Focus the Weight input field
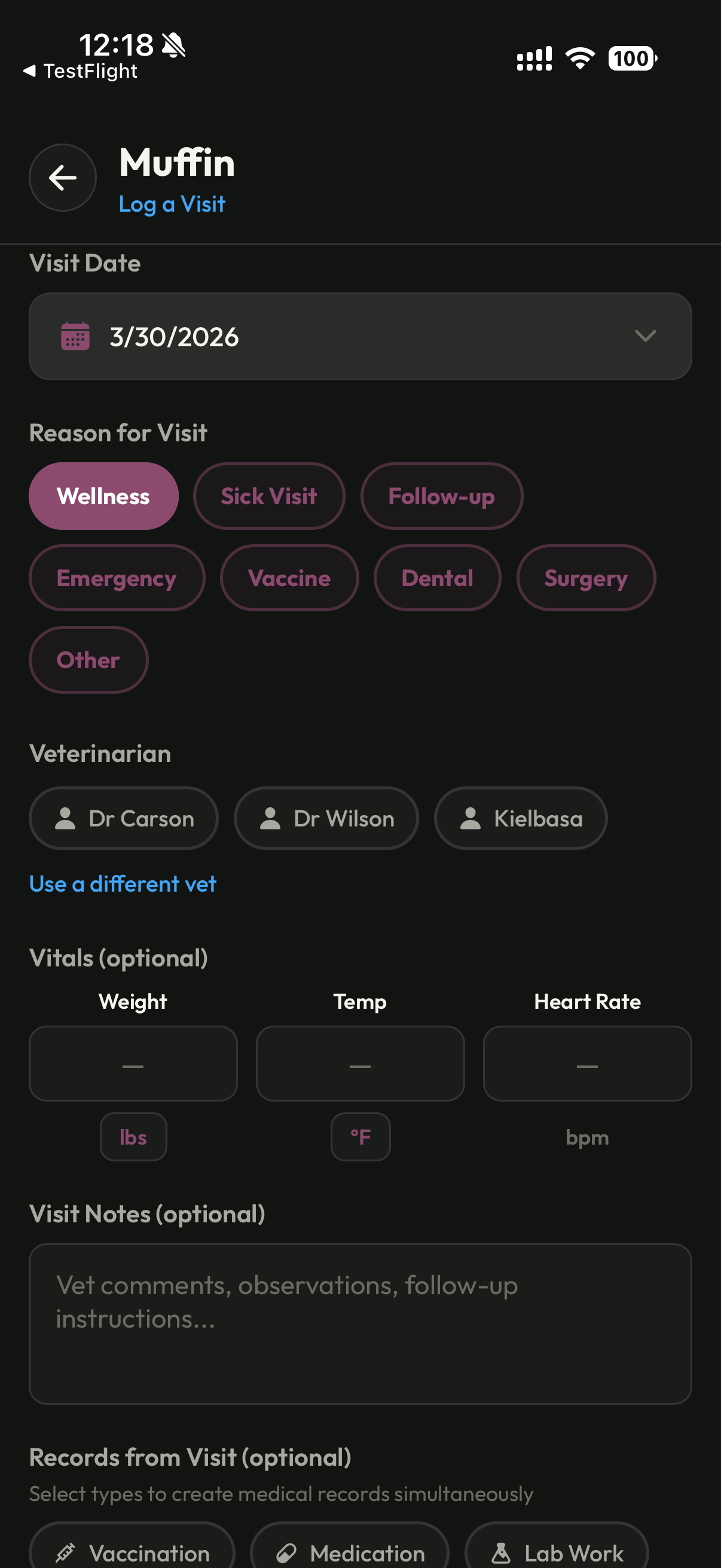Image resolution: width=721 pixels, height=1568 pixels. point(133,1063)
